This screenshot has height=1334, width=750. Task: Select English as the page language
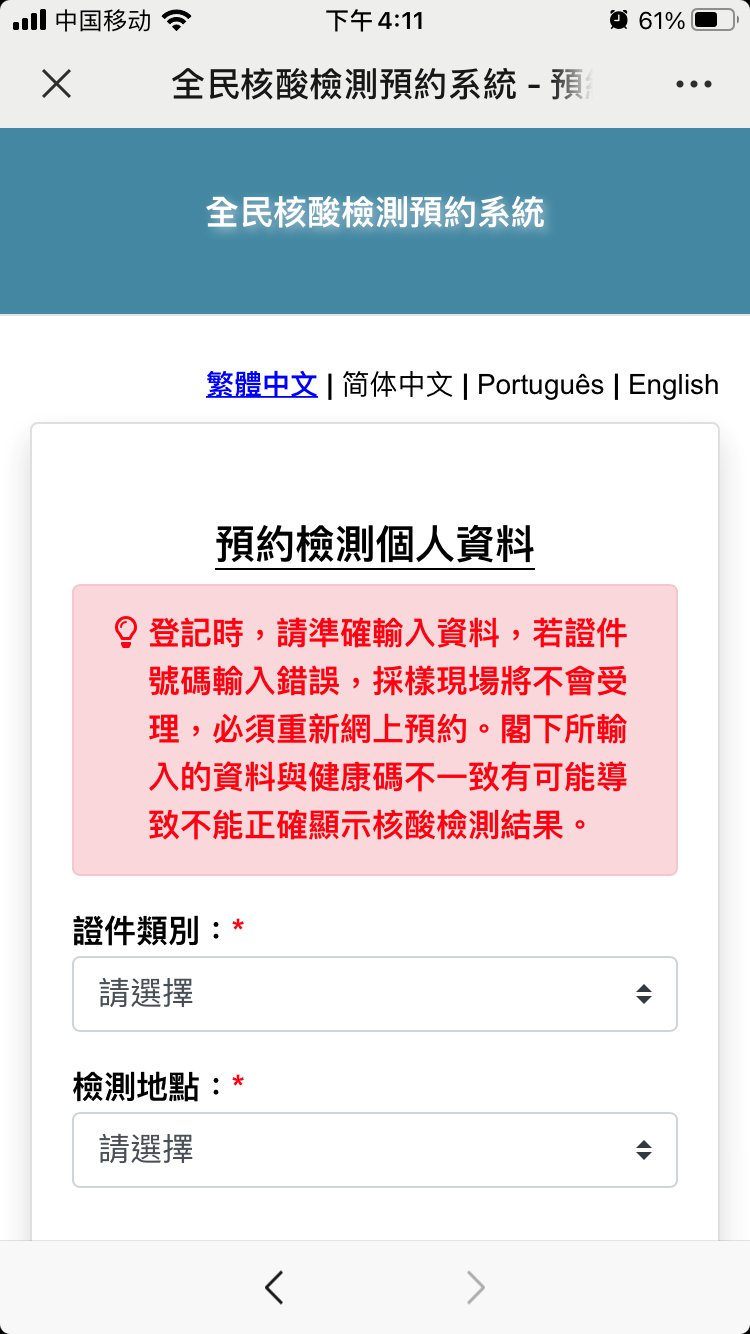[x=673, y=384]
